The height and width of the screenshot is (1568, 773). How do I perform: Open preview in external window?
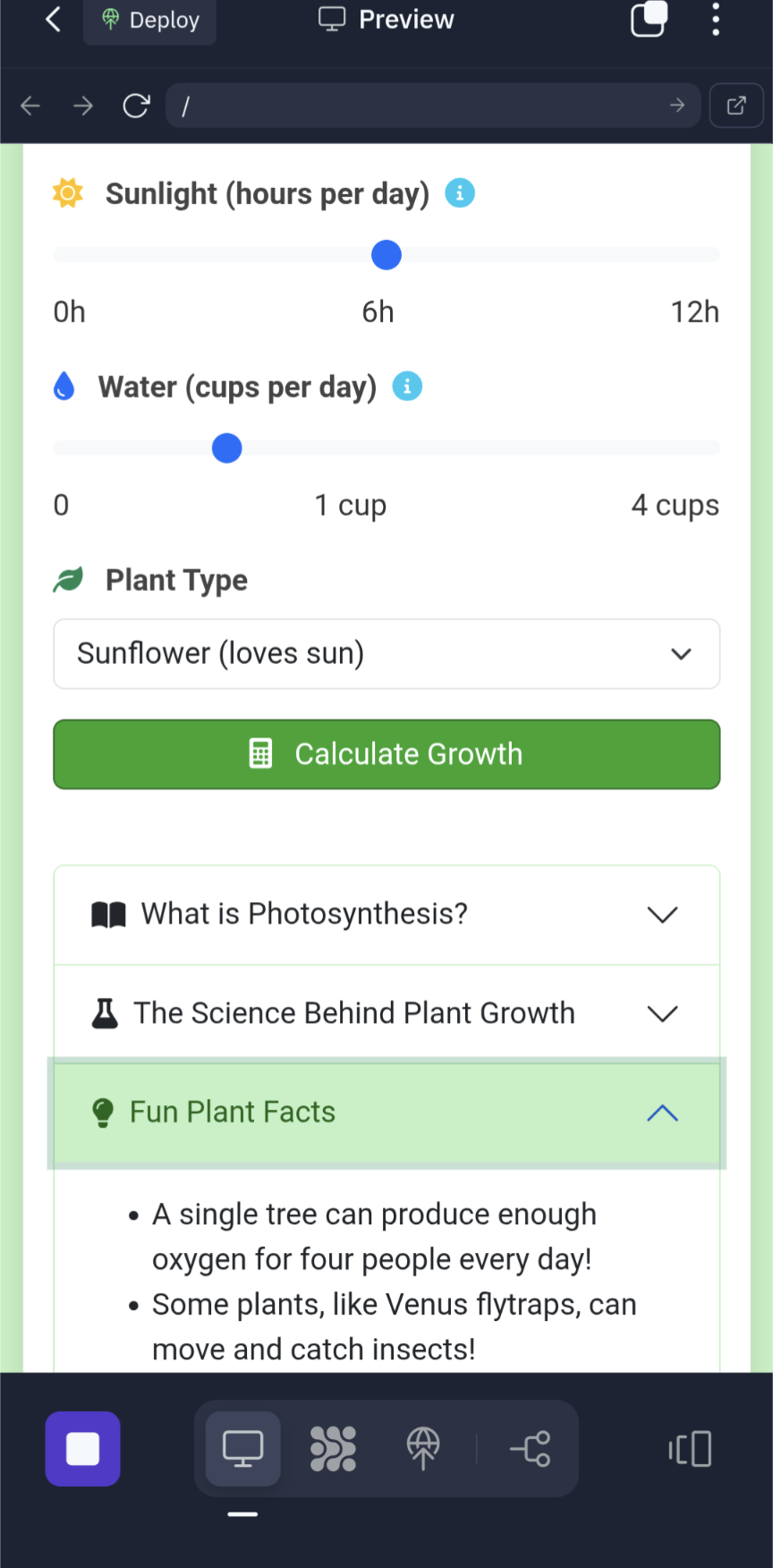736,106
